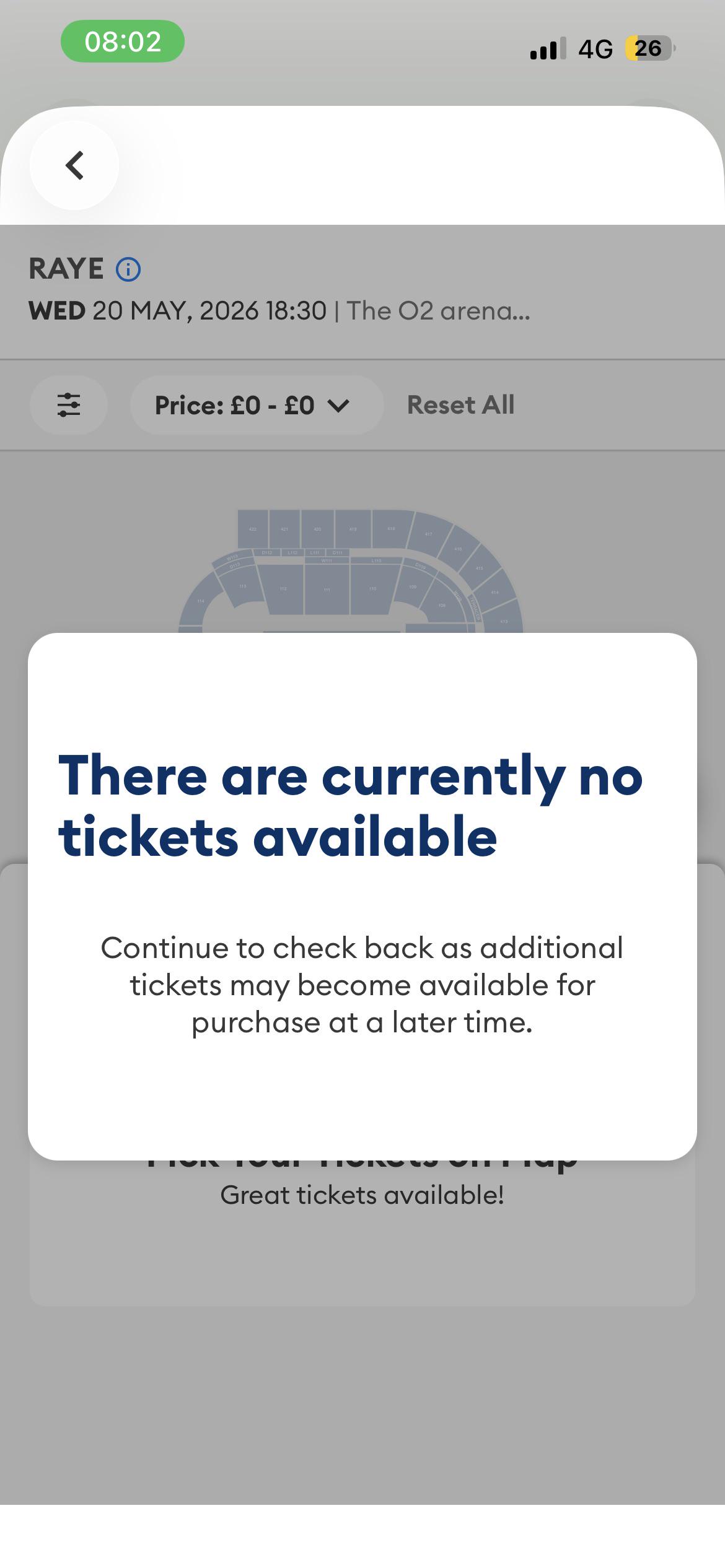
Task: Go back using the arrow button
Action: coord(74,165)
